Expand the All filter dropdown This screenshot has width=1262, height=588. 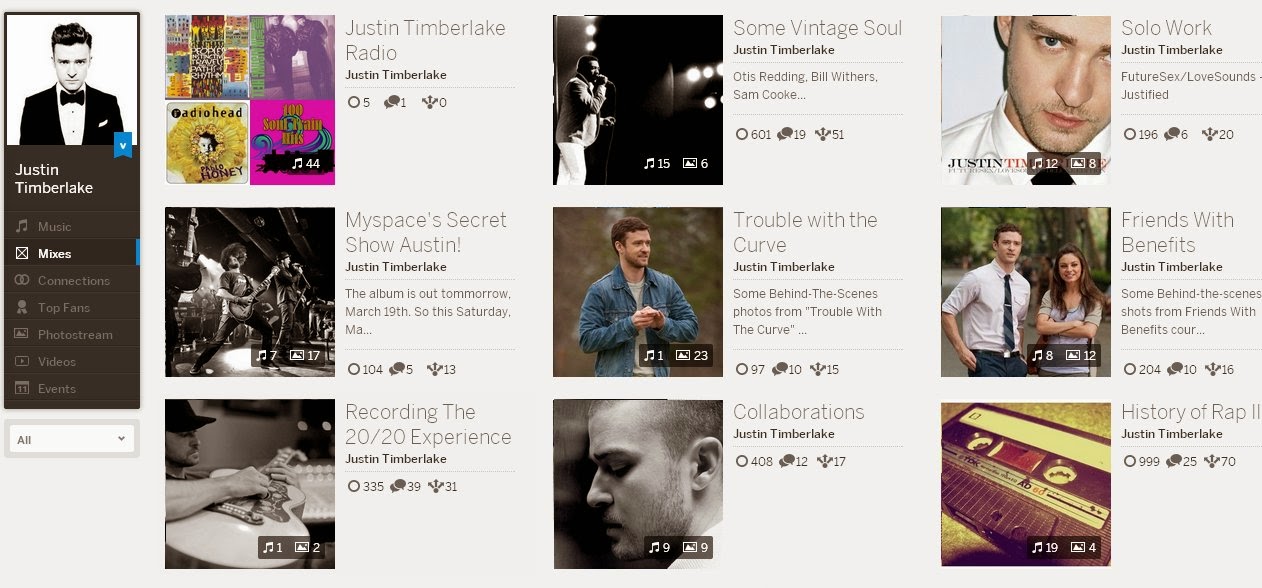pyautogui.click(x=71, y=439)
